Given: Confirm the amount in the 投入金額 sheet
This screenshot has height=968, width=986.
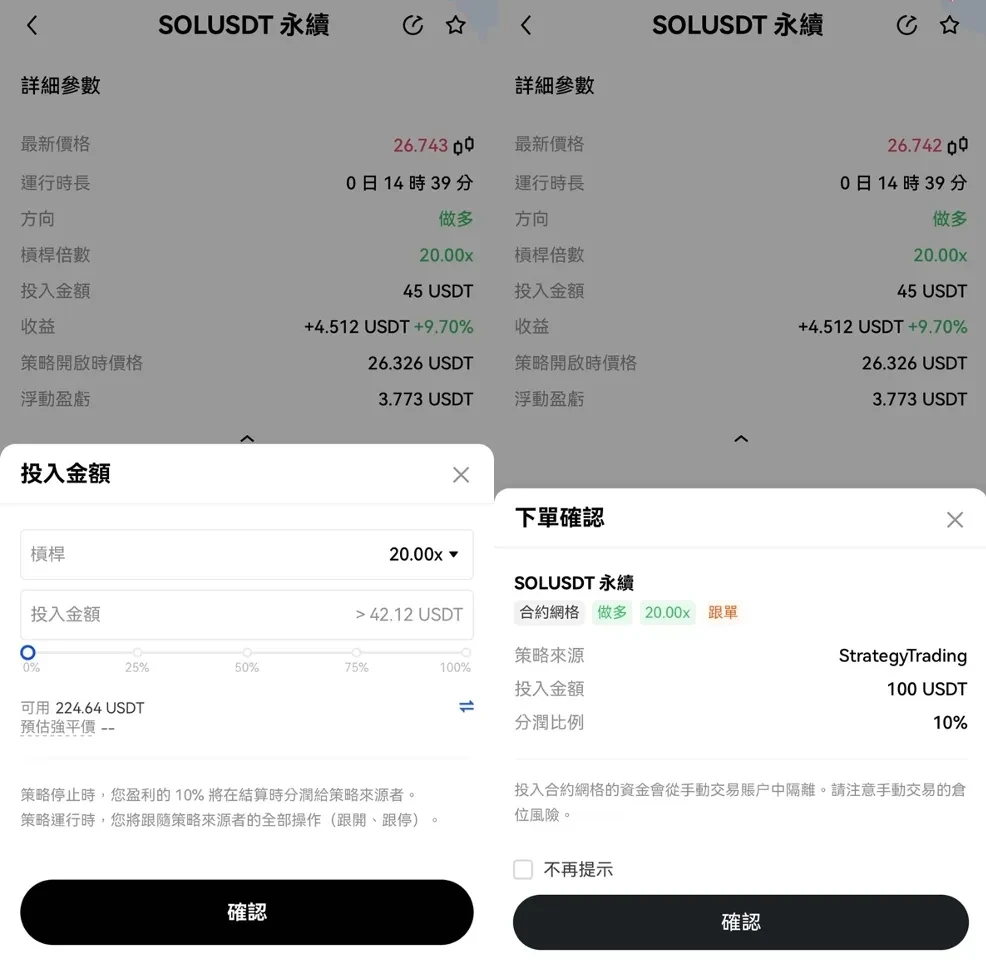Looking at the screenshot, I should (x=246, y=912).
